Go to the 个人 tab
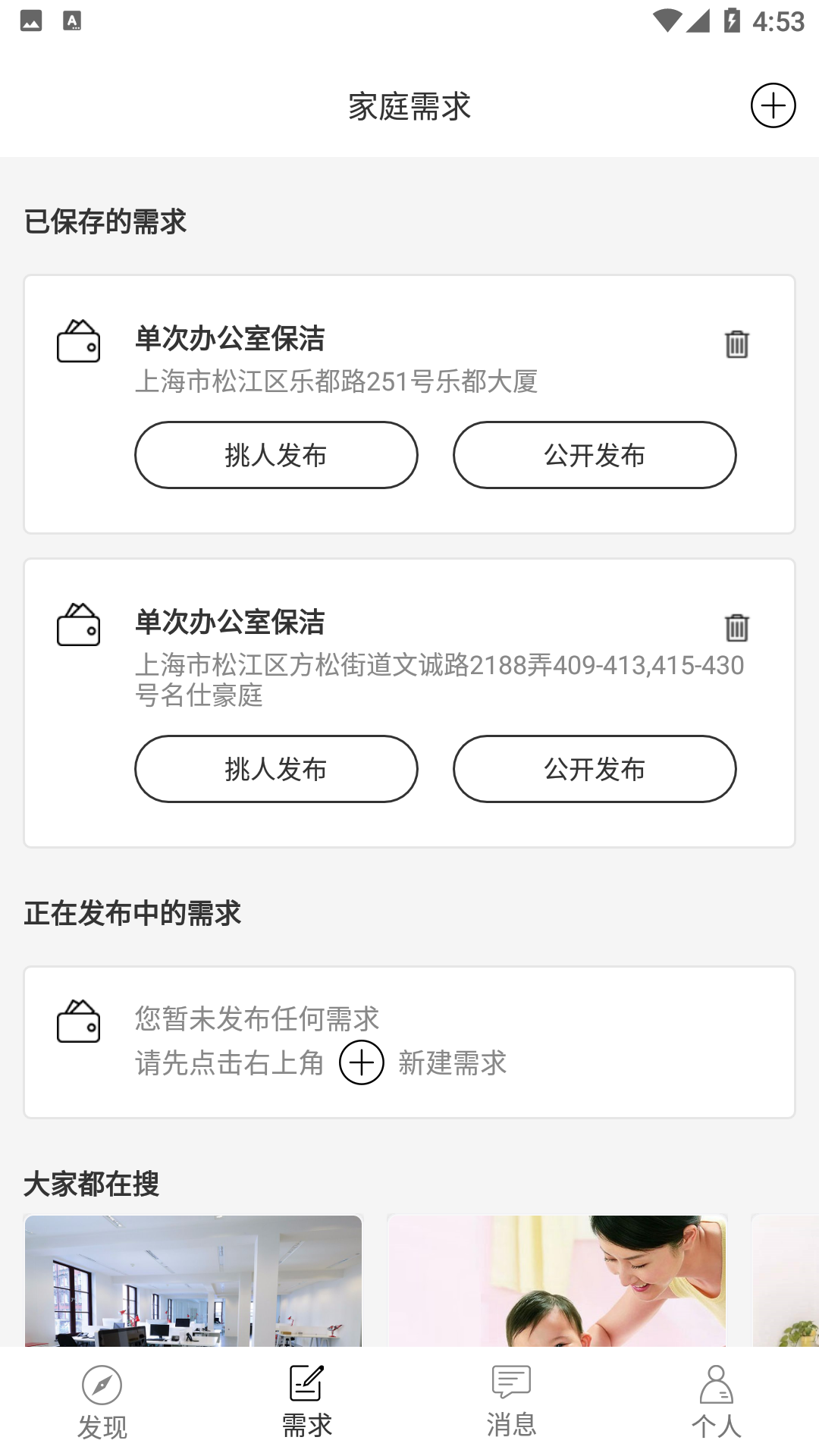The height and width of the screenshot is (1456, 819). (x=717, y=1402)
